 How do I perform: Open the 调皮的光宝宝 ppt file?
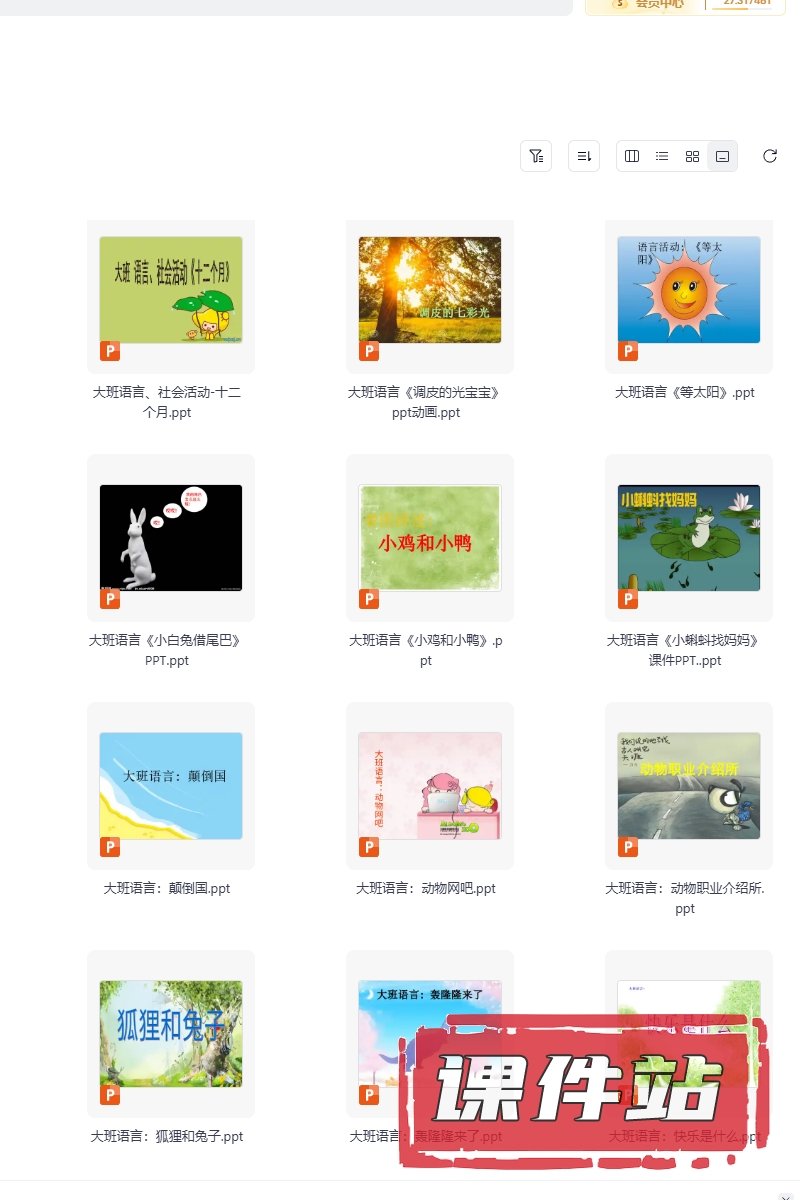pyautogui.click(x=430, y=290)
